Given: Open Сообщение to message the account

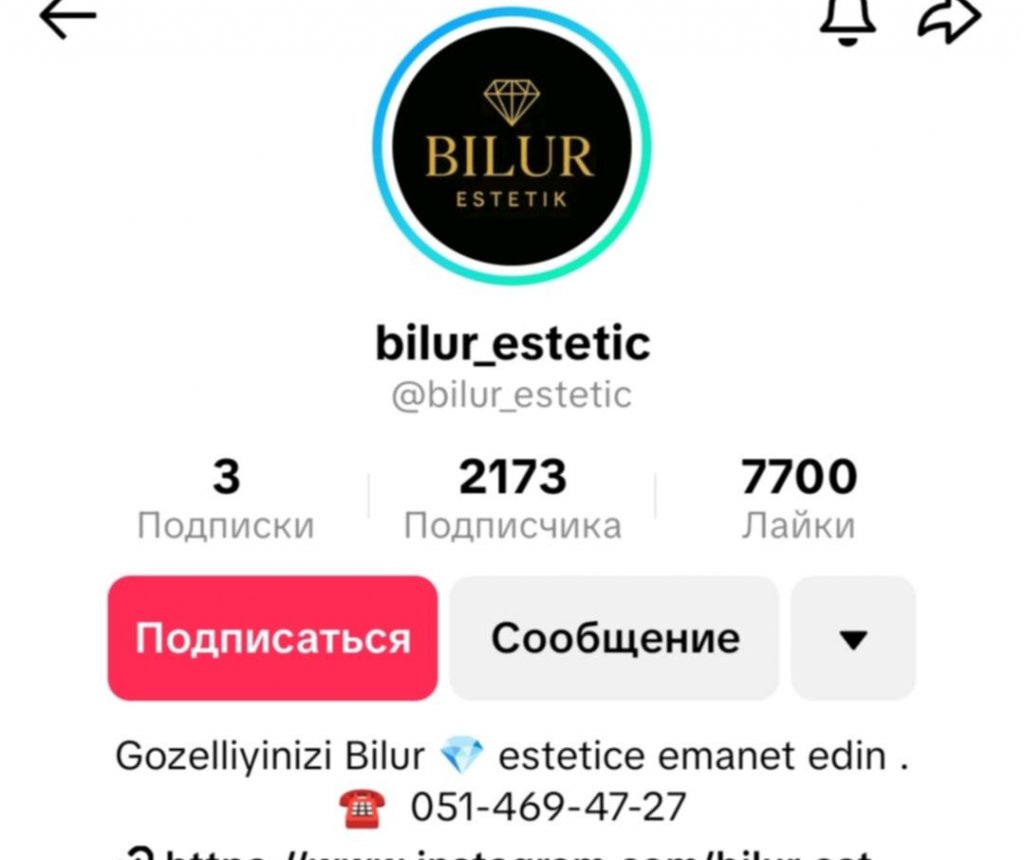Looking at the screenshot, I should click(614, 638).
